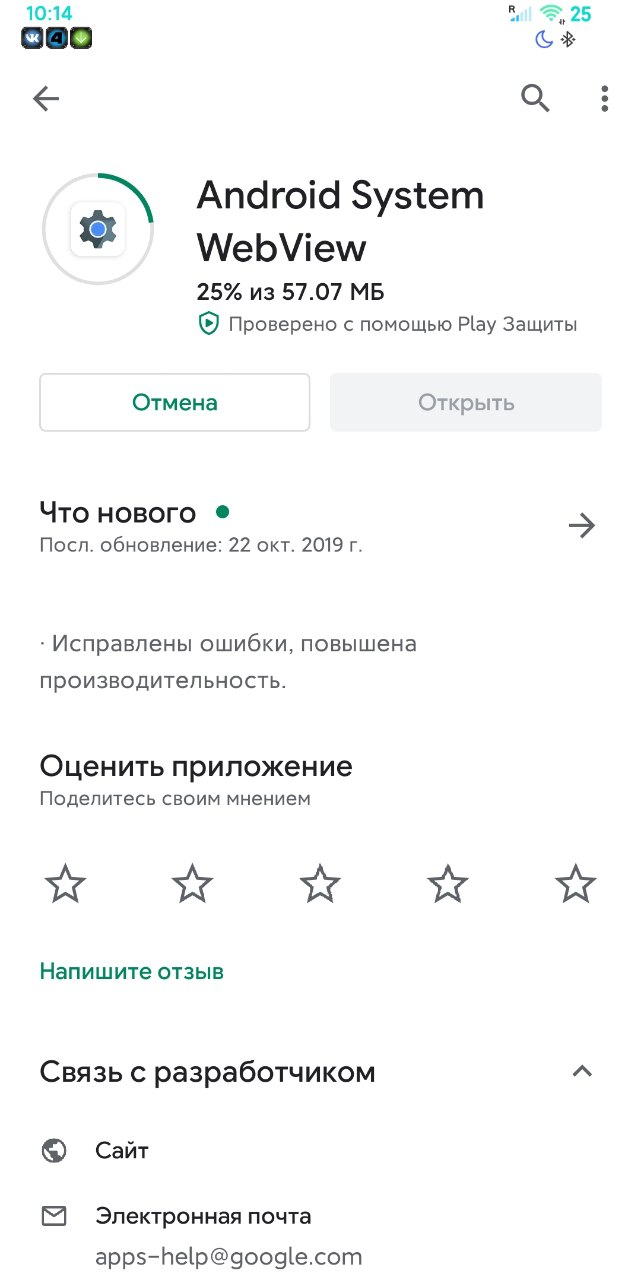Open the developer's Сайт
This screenshot has width=641, height=1280.
[320, 1151]
